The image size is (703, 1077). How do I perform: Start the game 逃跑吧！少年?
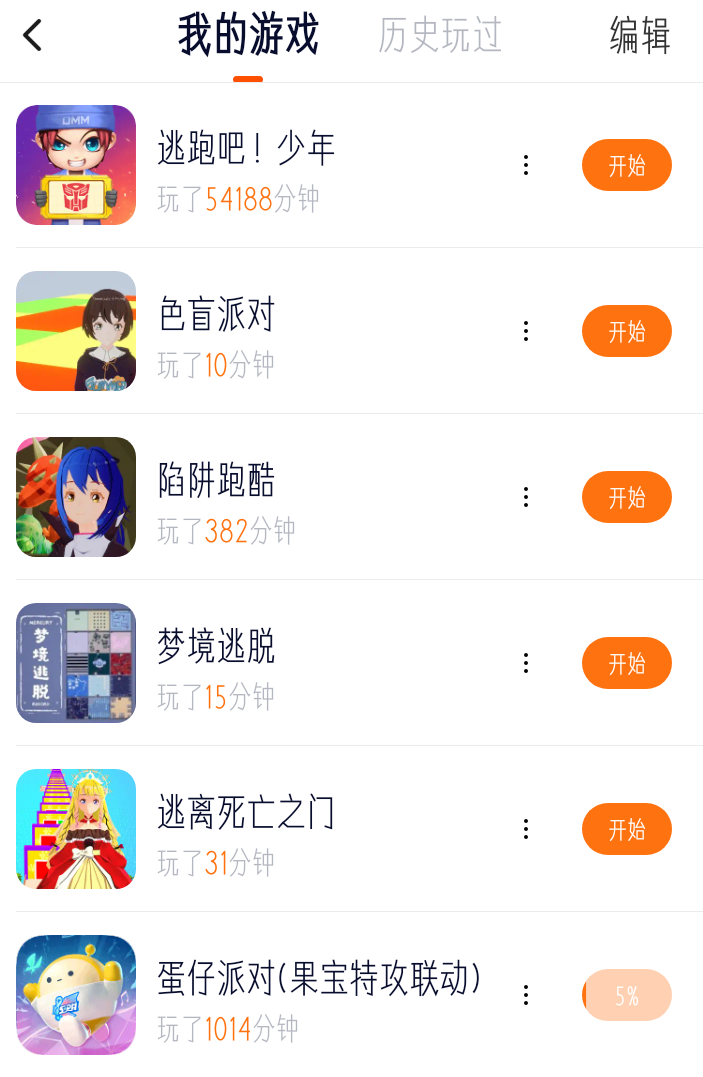(x=626, y=165)
